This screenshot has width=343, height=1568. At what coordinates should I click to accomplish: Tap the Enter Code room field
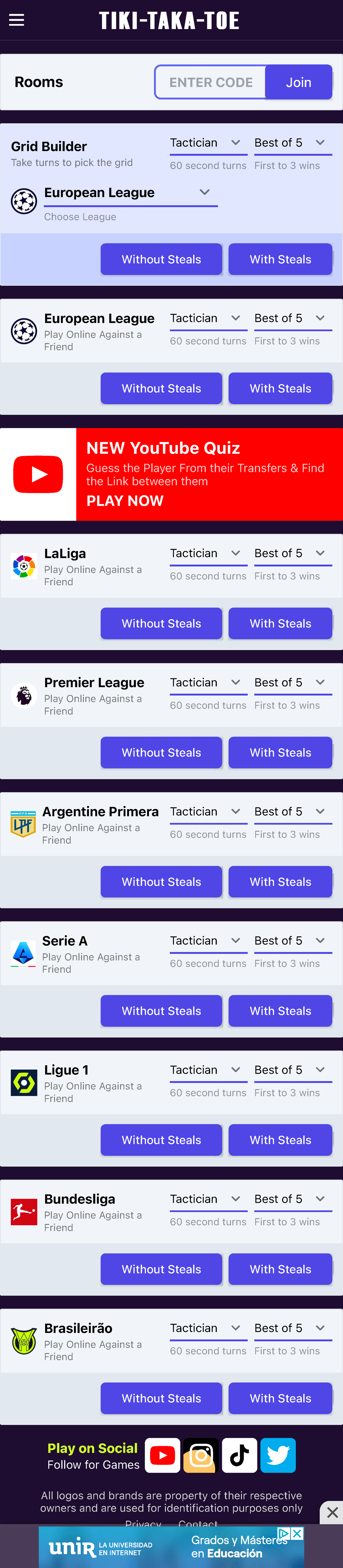[210, 82]
